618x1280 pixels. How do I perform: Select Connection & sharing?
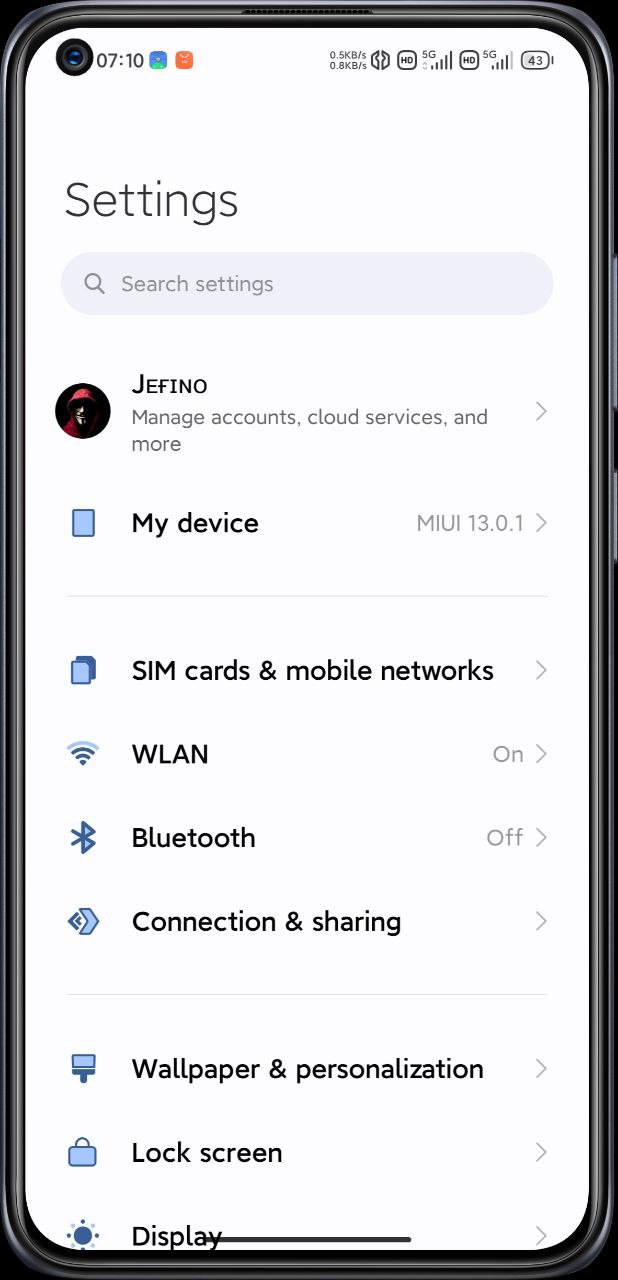(x=307, y=921)
